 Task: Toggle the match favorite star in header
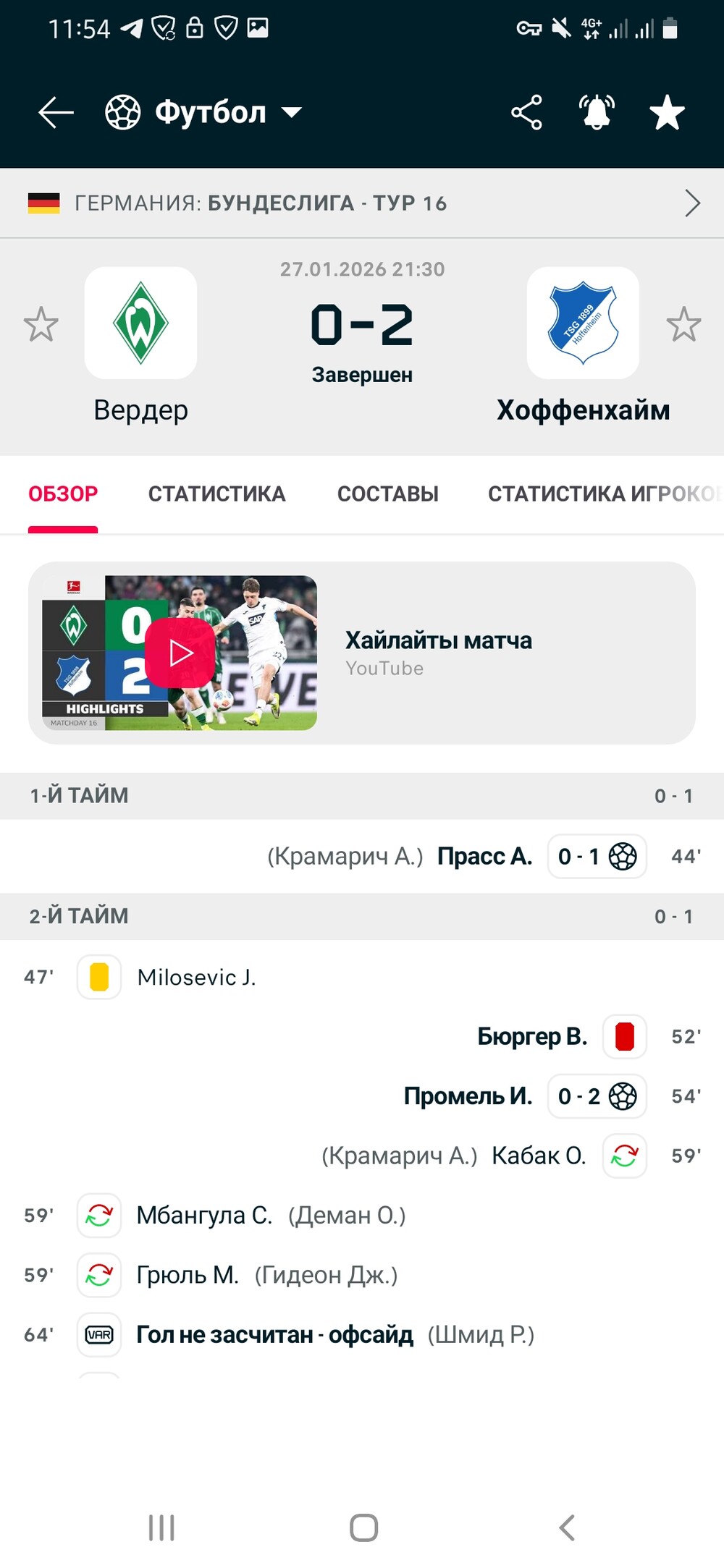(x=667, y=113)
